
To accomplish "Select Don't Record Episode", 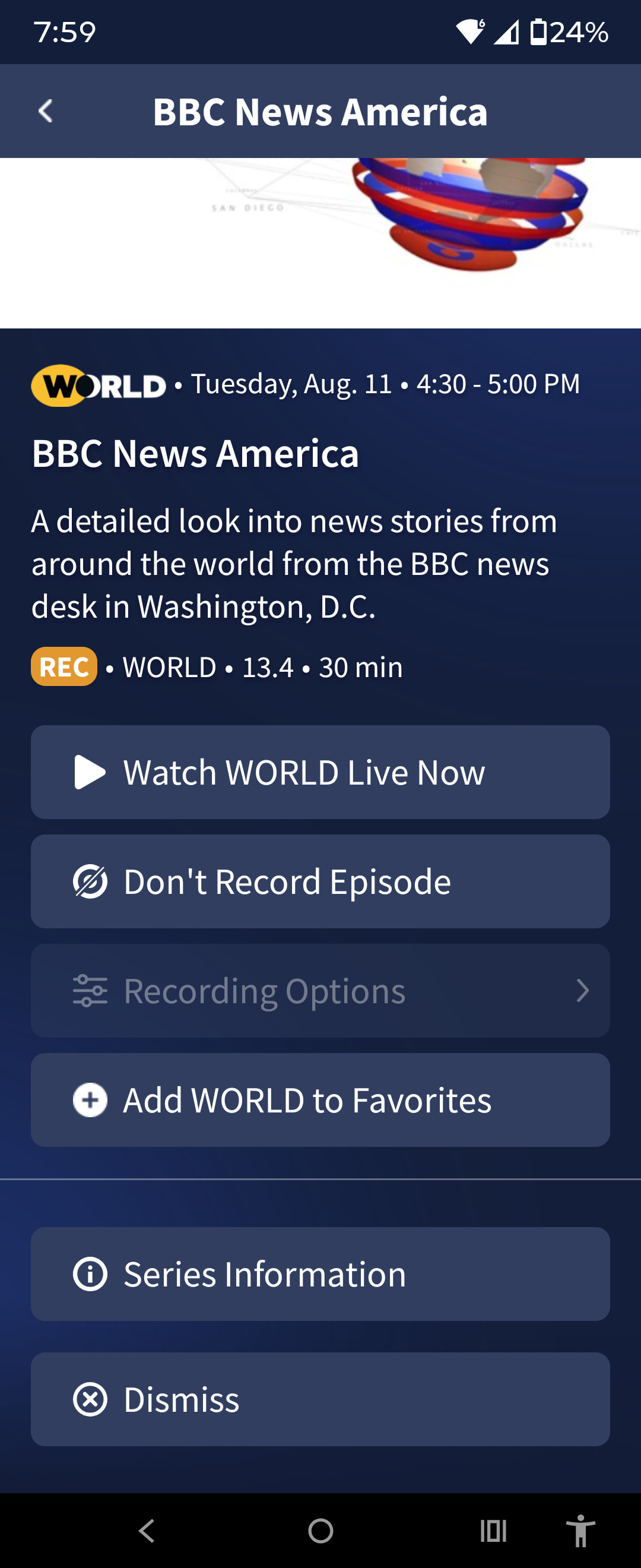I will click(320, 881).
